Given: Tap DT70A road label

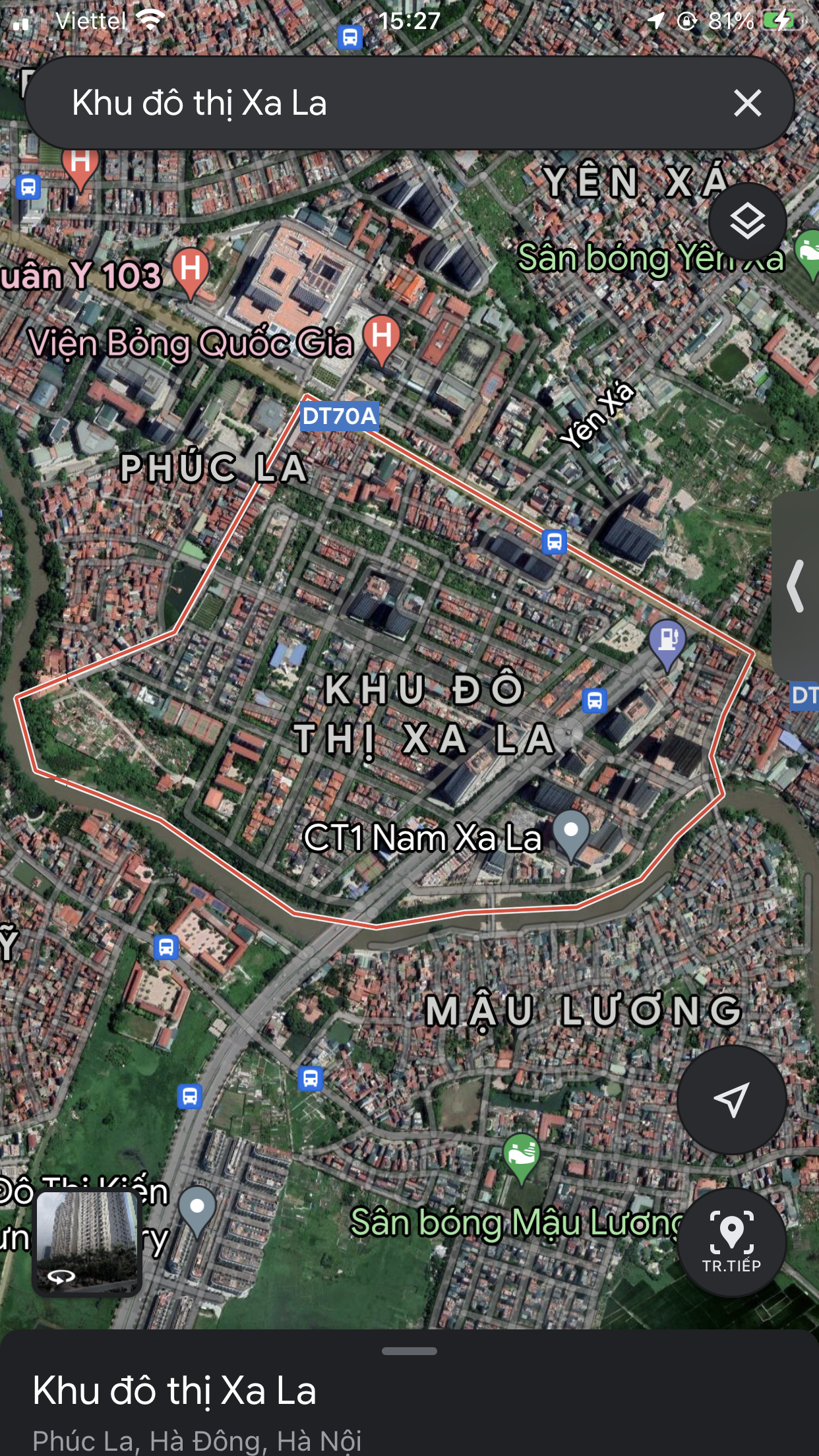Looking at the screenshot, I should [338, 415].
